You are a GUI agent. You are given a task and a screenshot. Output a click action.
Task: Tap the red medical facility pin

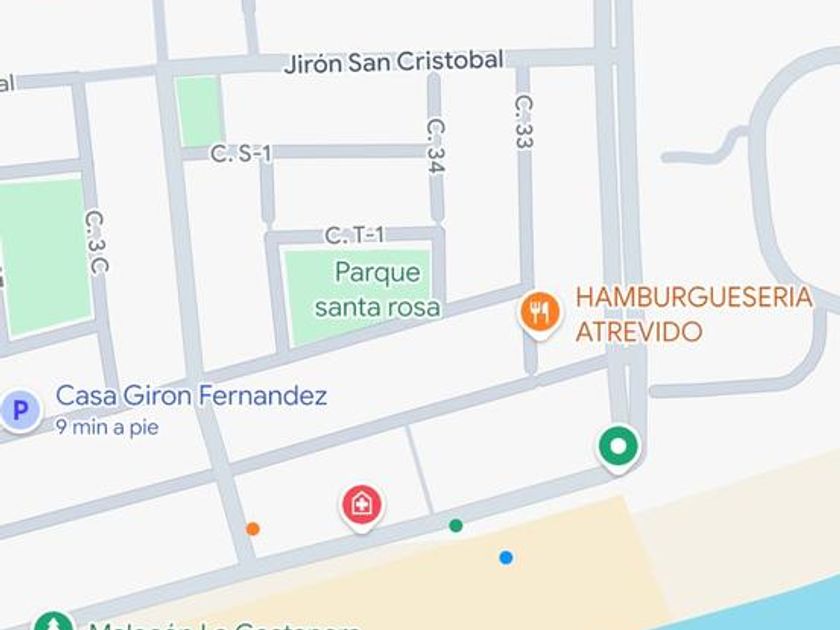pyautogui.click(x=362, y=504)
